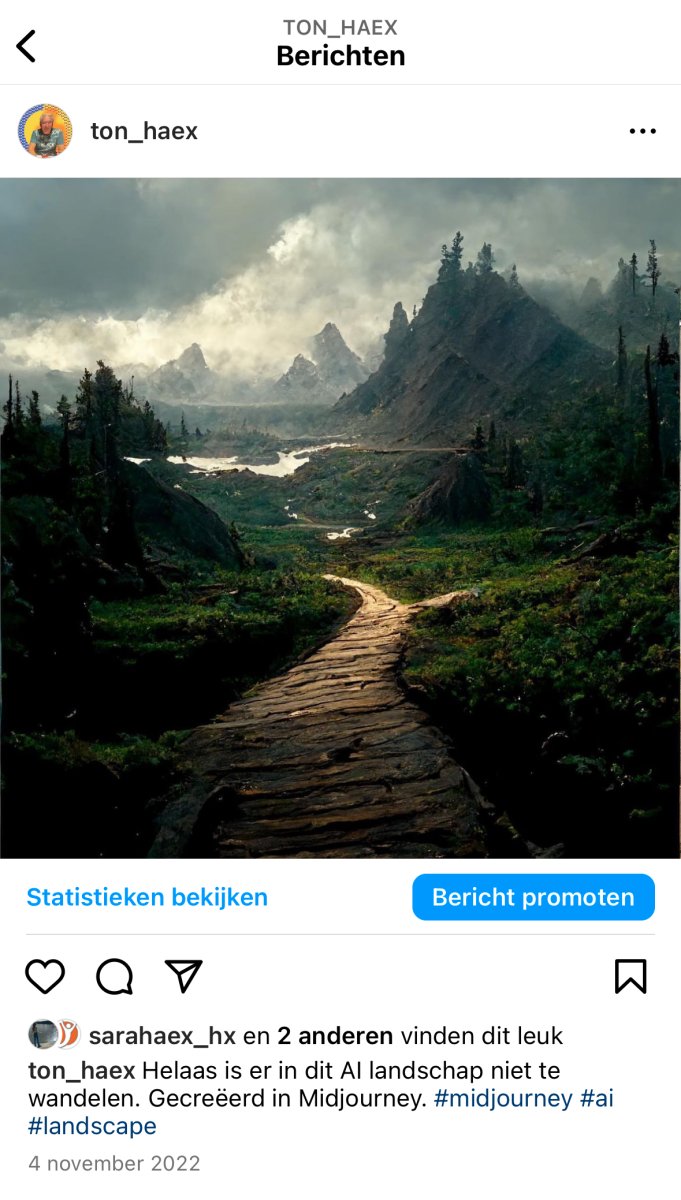Image resolution: width=681 pixels, height=1200 pixels.
Task: View the 2 anderen who liked the post
Action: click(x=334, y=1035)
